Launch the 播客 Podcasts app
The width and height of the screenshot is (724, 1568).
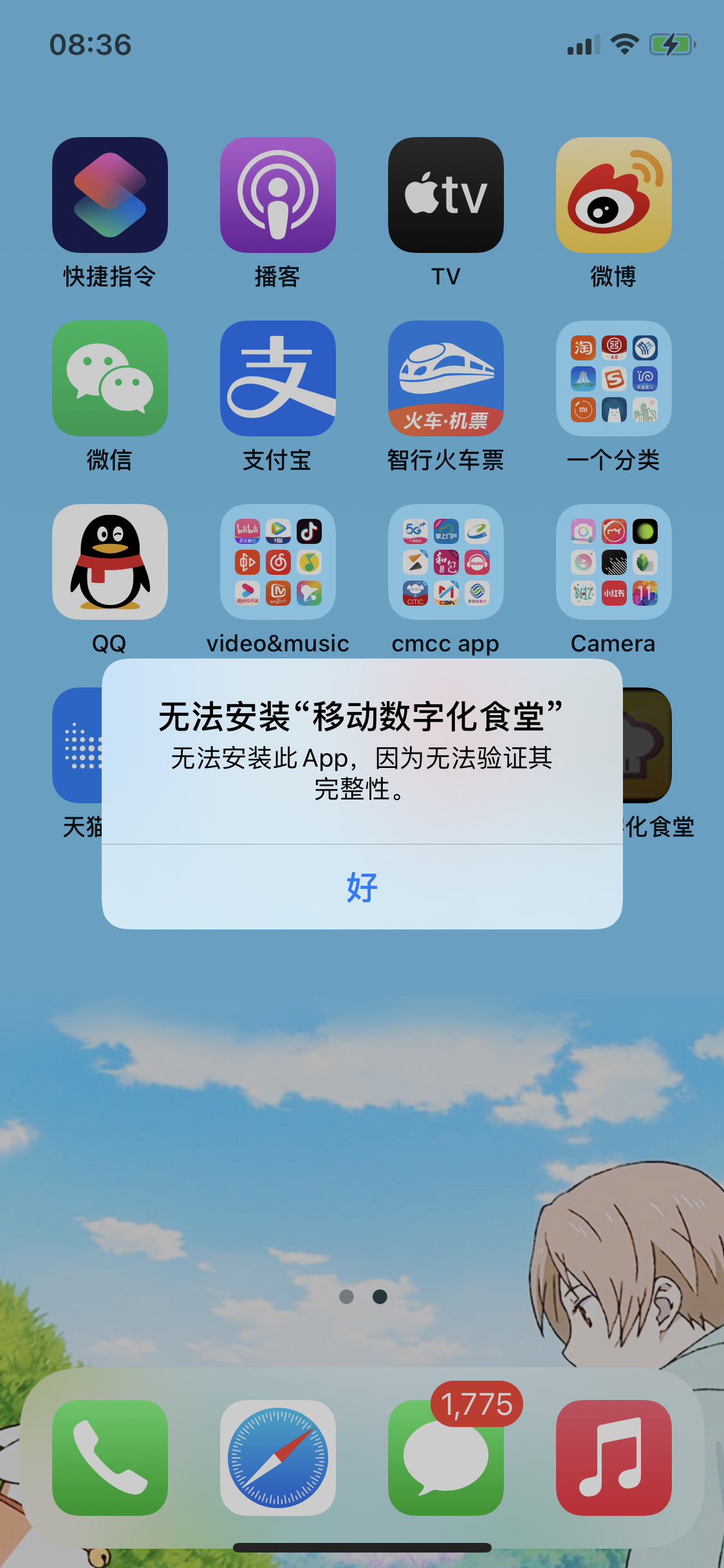pyautogui.click(x=278, y=195)
